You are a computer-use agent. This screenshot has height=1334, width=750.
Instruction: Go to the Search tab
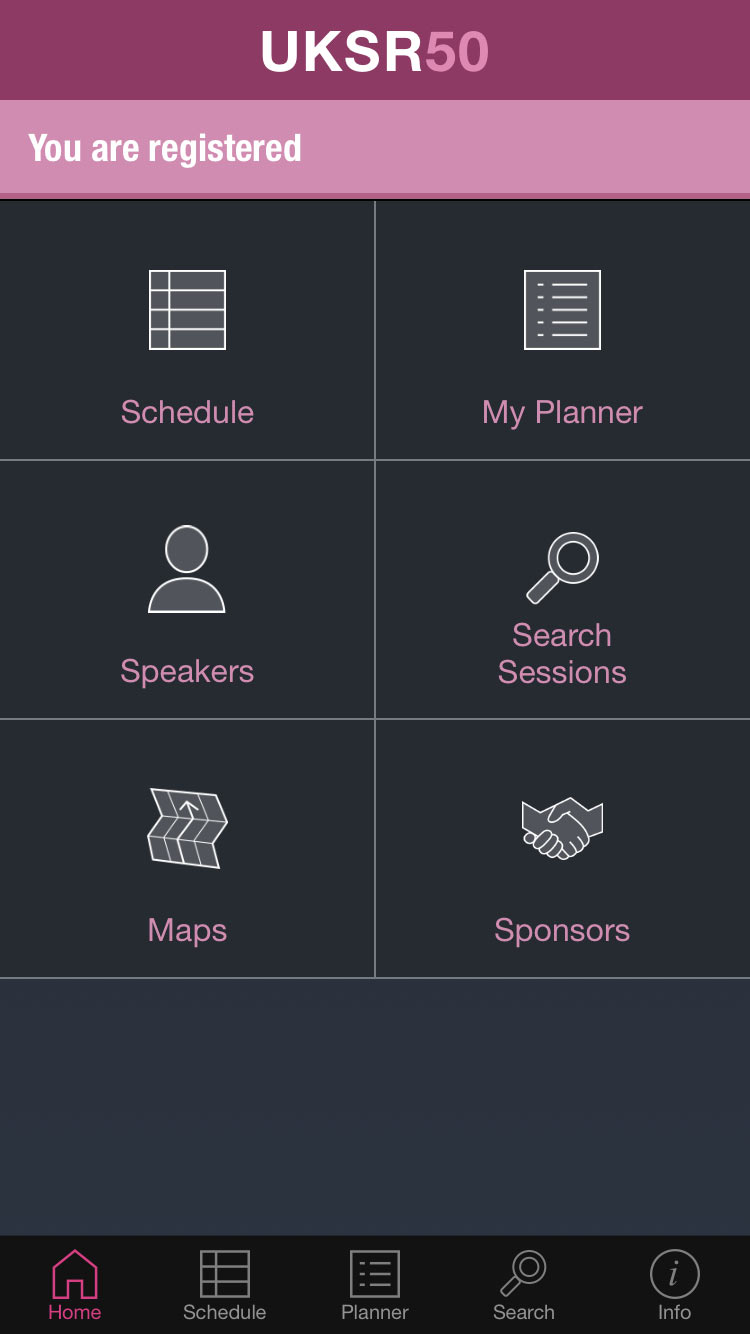(x=524, y=1285)
